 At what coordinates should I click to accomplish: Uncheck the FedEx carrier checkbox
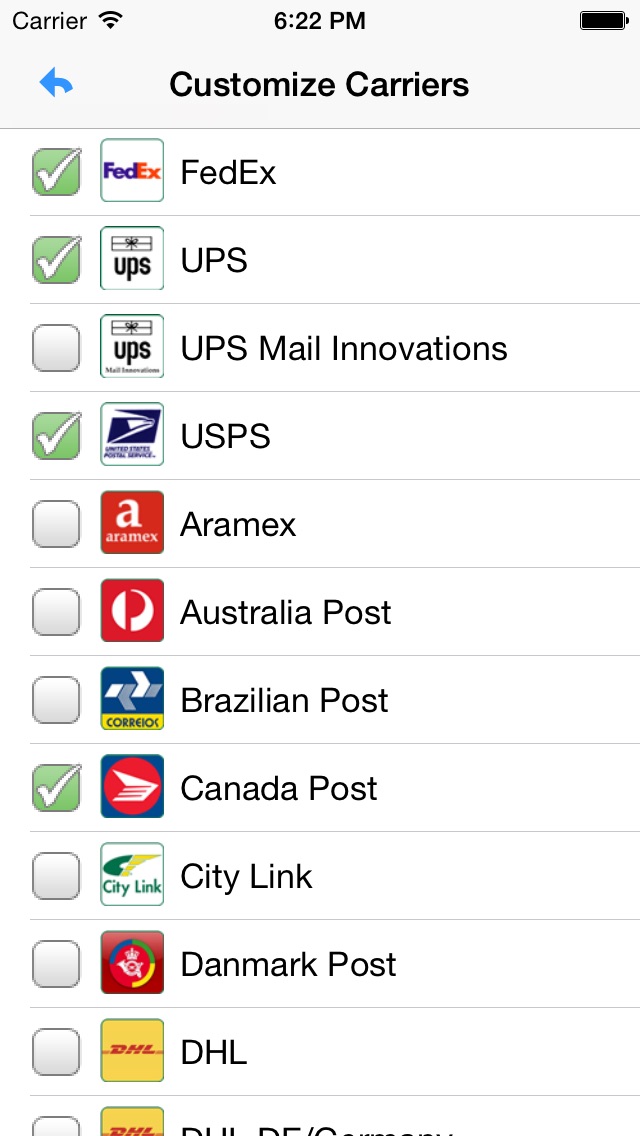(x=57, y=172)
